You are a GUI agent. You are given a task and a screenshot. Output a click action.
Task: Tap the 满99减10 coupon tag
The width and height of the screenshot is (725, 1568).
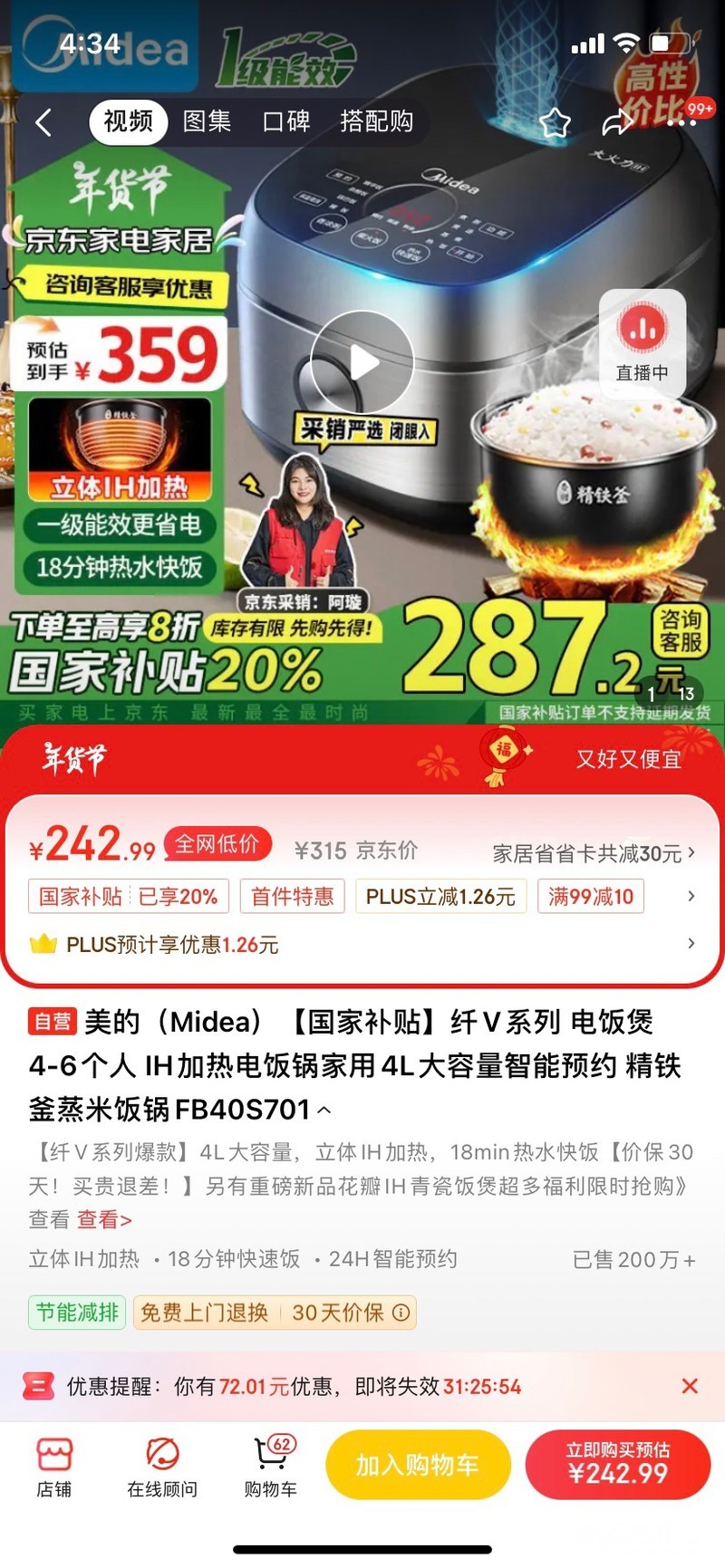591,897
